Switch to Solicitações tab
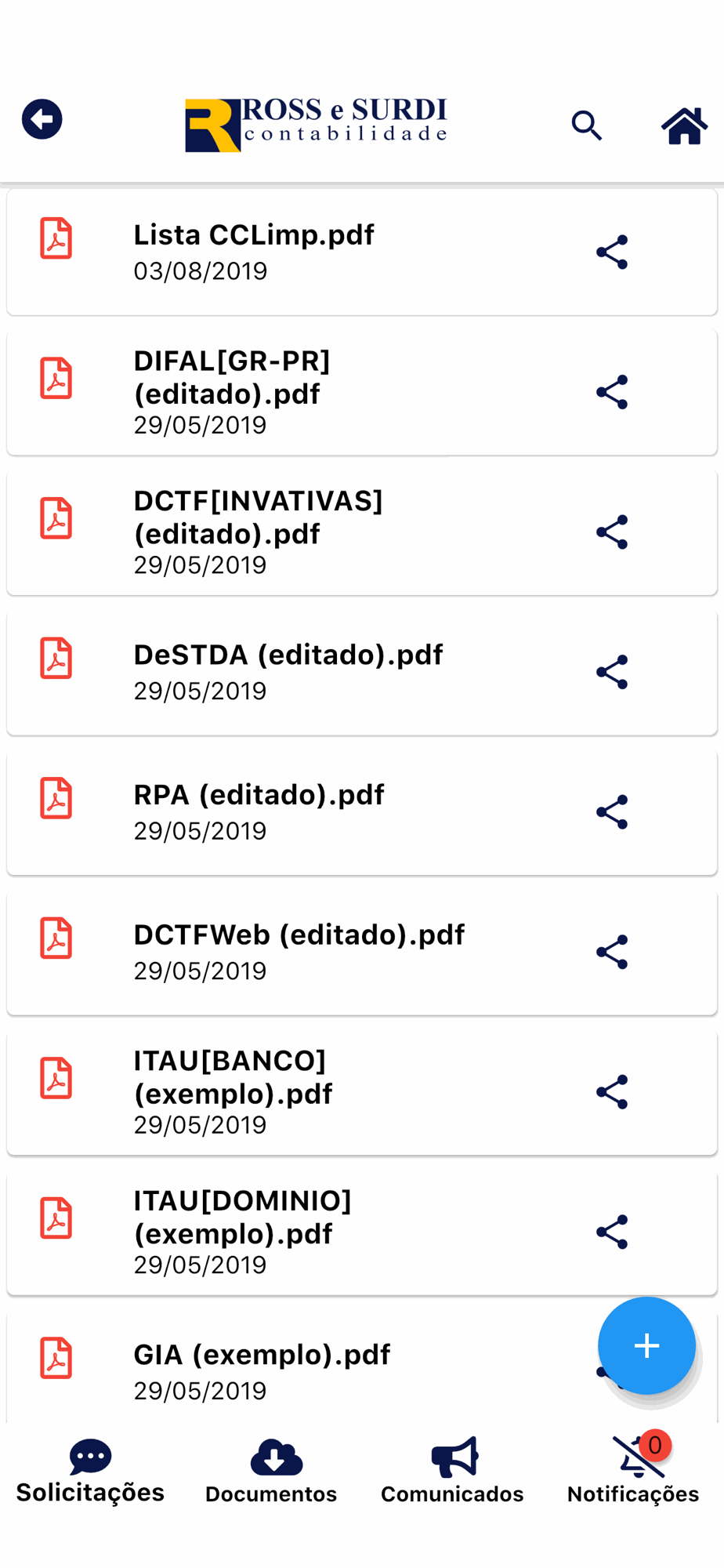The height and width of the screenshot is (1568, 724). [90, 1472]
